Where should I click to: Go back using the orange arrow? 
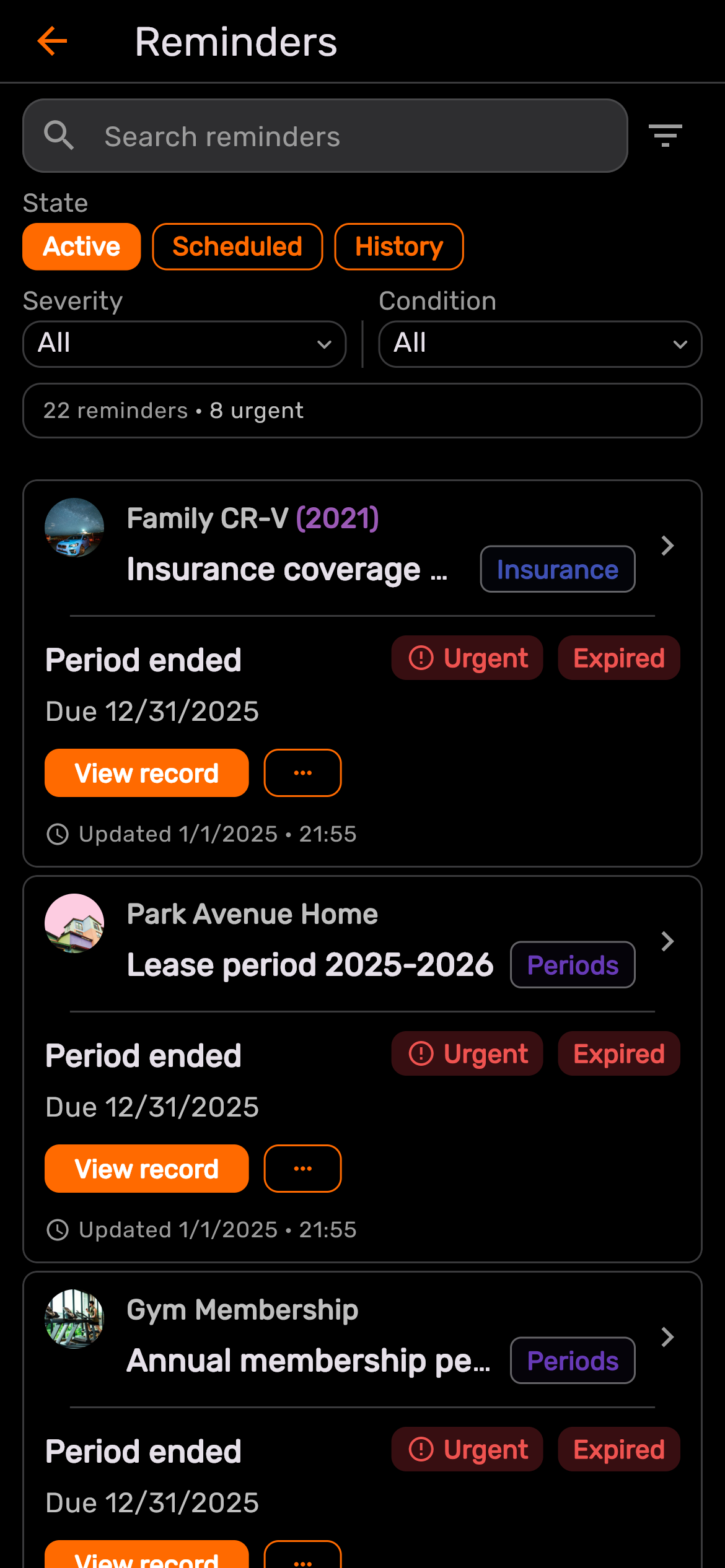[52, 41]
